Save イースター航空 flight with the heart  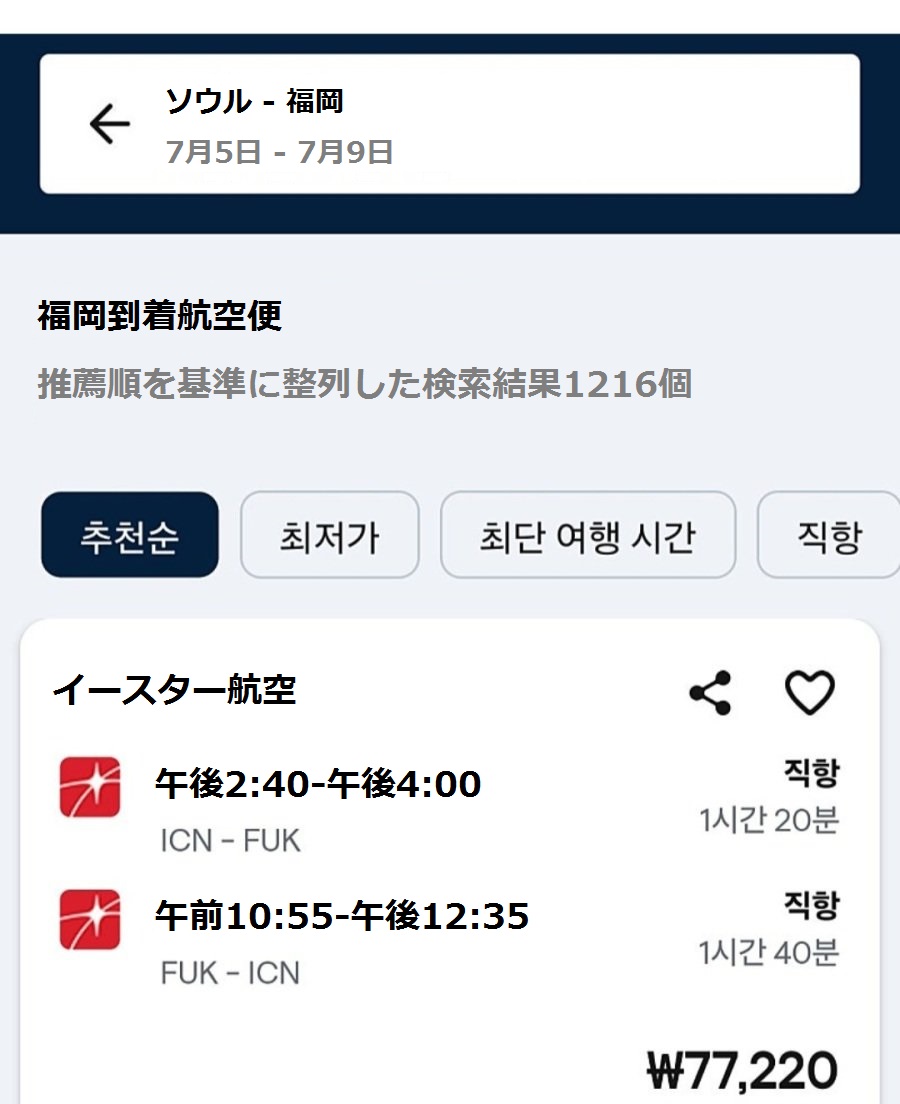809,693
